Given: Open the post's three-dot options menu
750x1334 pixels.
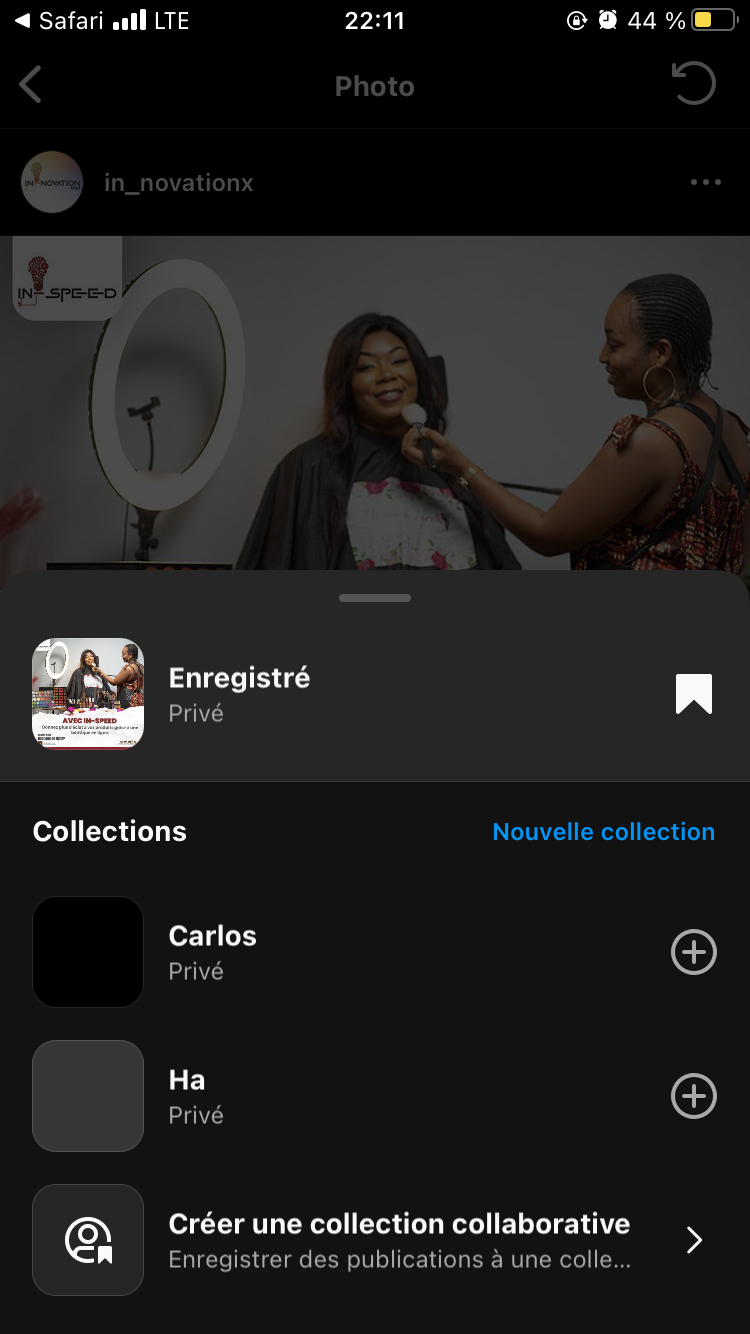Looking at the screenshot, I should coord(705,182).
